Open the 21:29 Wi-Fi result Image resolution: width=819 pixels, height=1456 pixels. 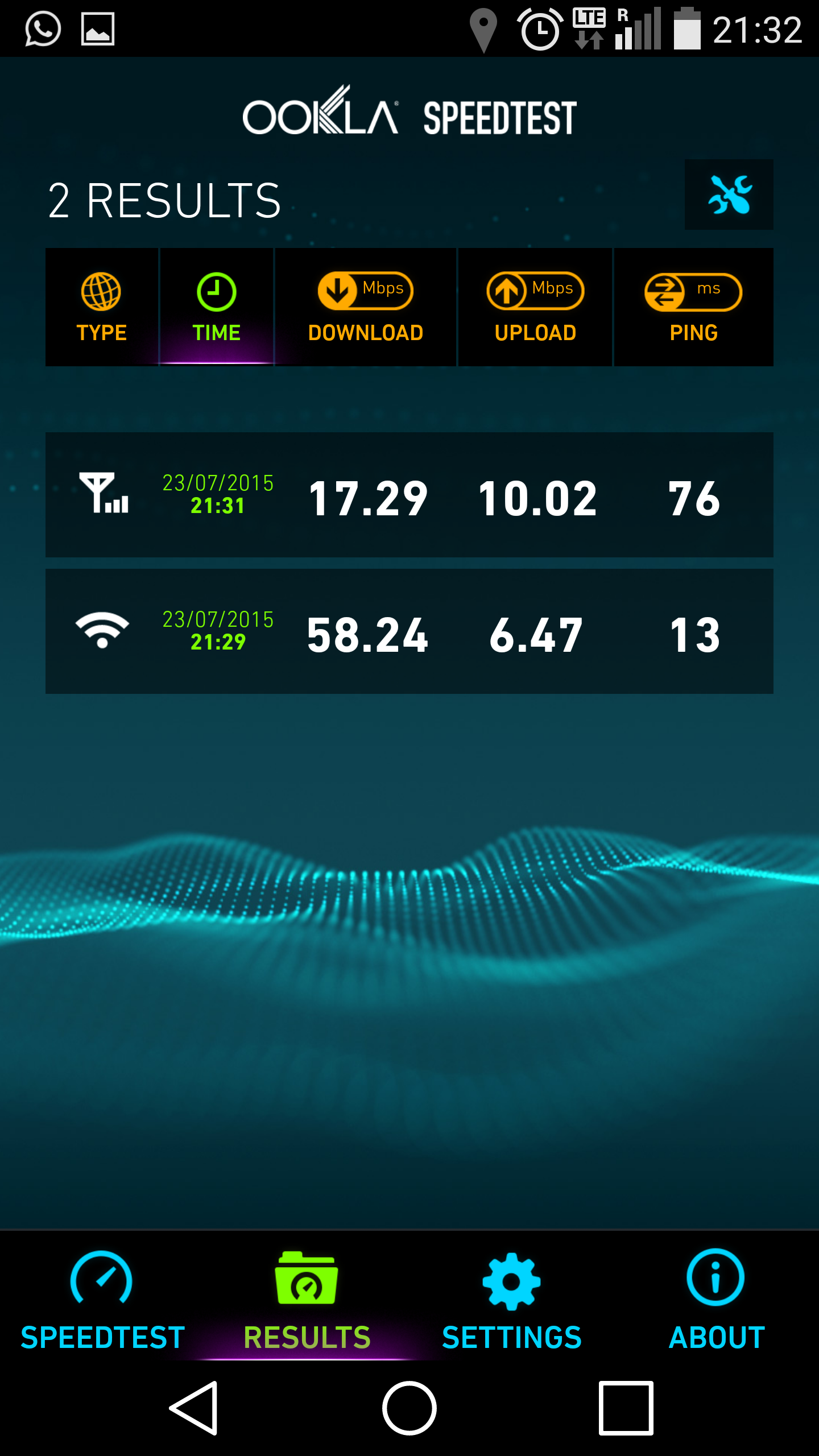pos(409,631)
